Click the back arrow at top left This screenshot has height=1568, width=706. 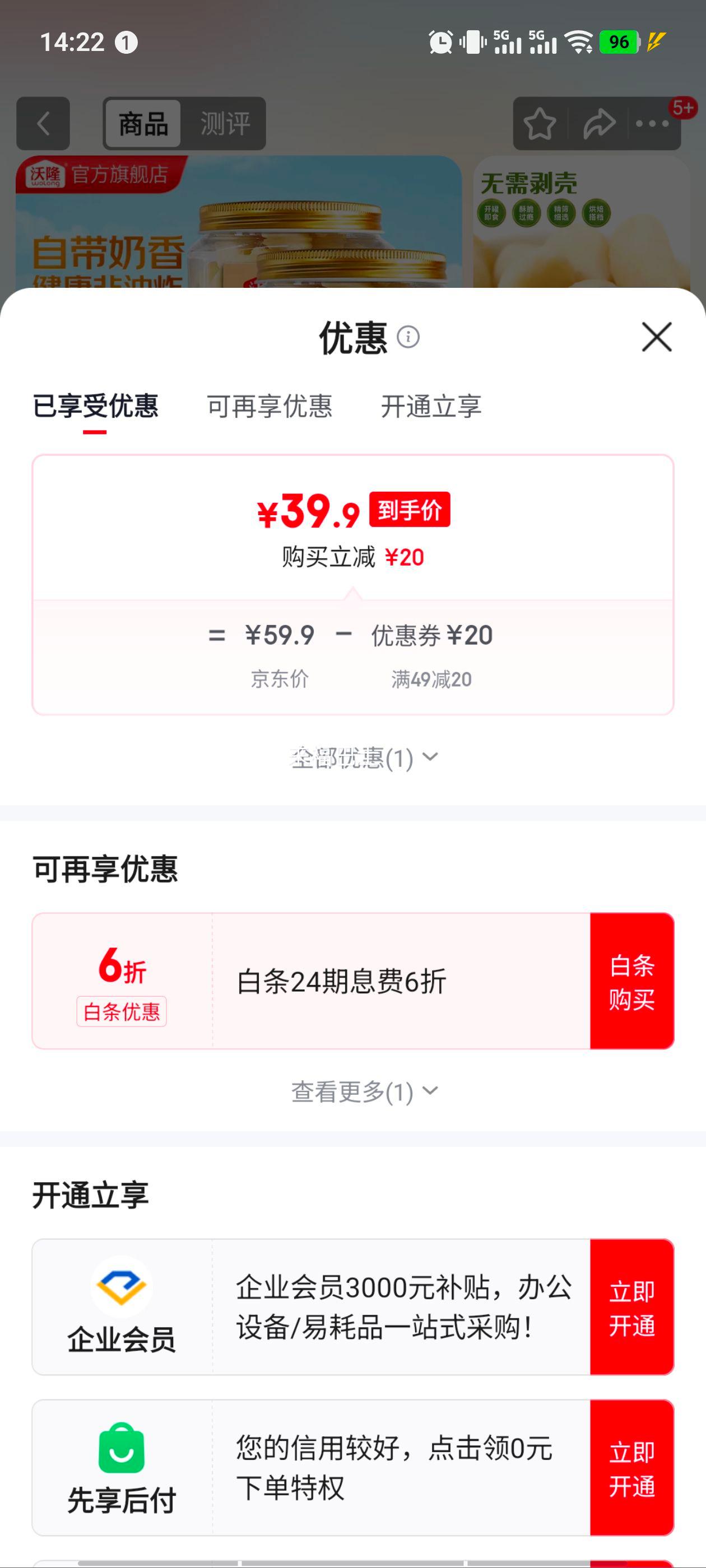43,124
